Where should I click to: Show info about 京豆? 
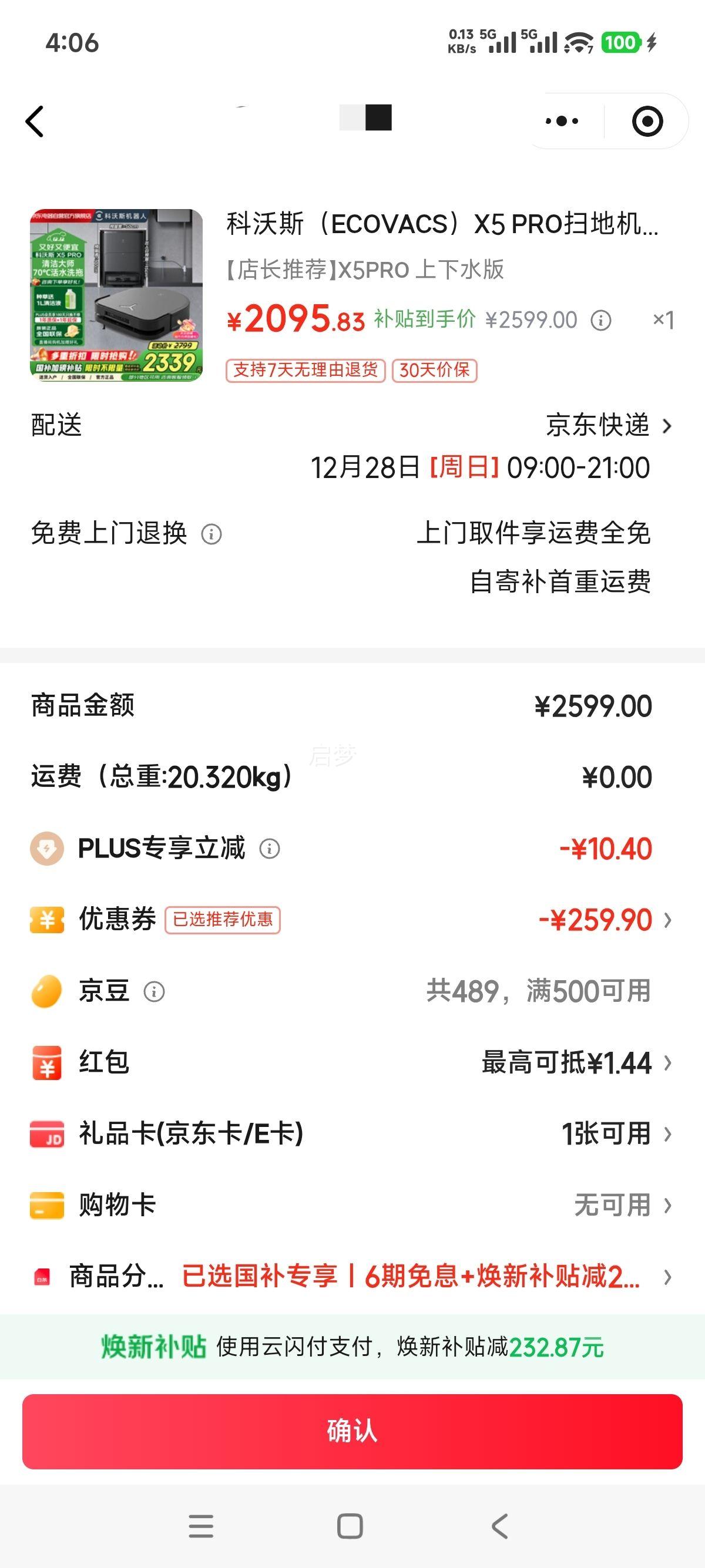[x=154, y=991]
